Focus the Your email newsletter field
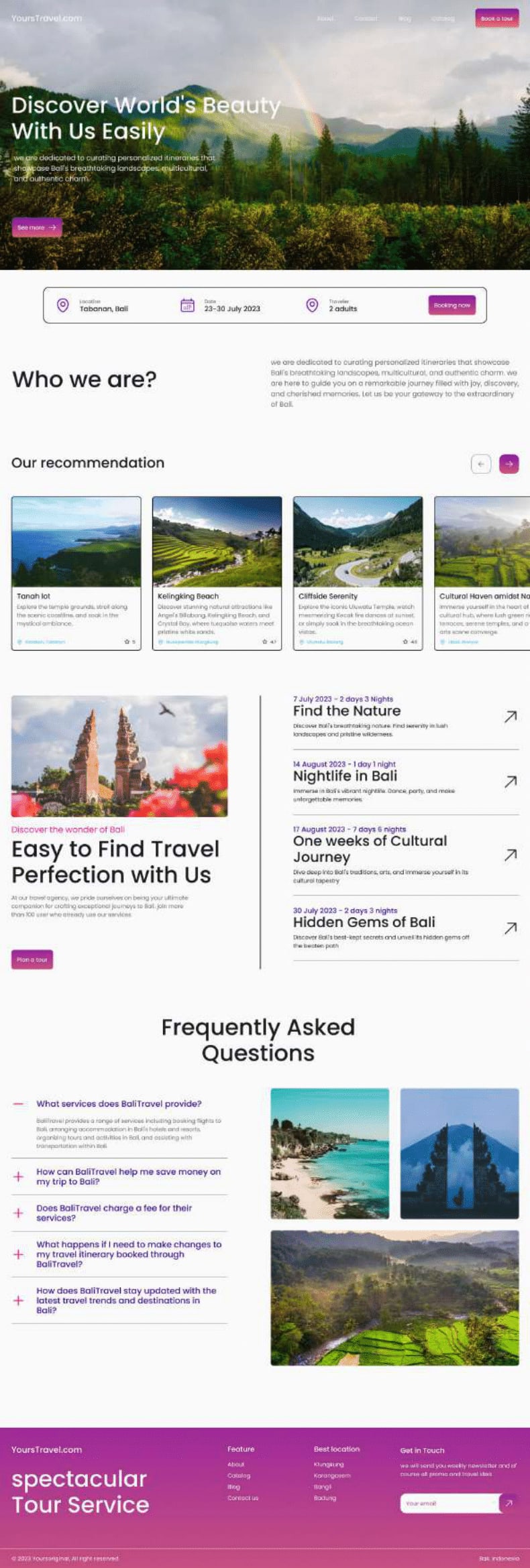Viewport: 530px width, 1568px height. tap(448, 1503)
